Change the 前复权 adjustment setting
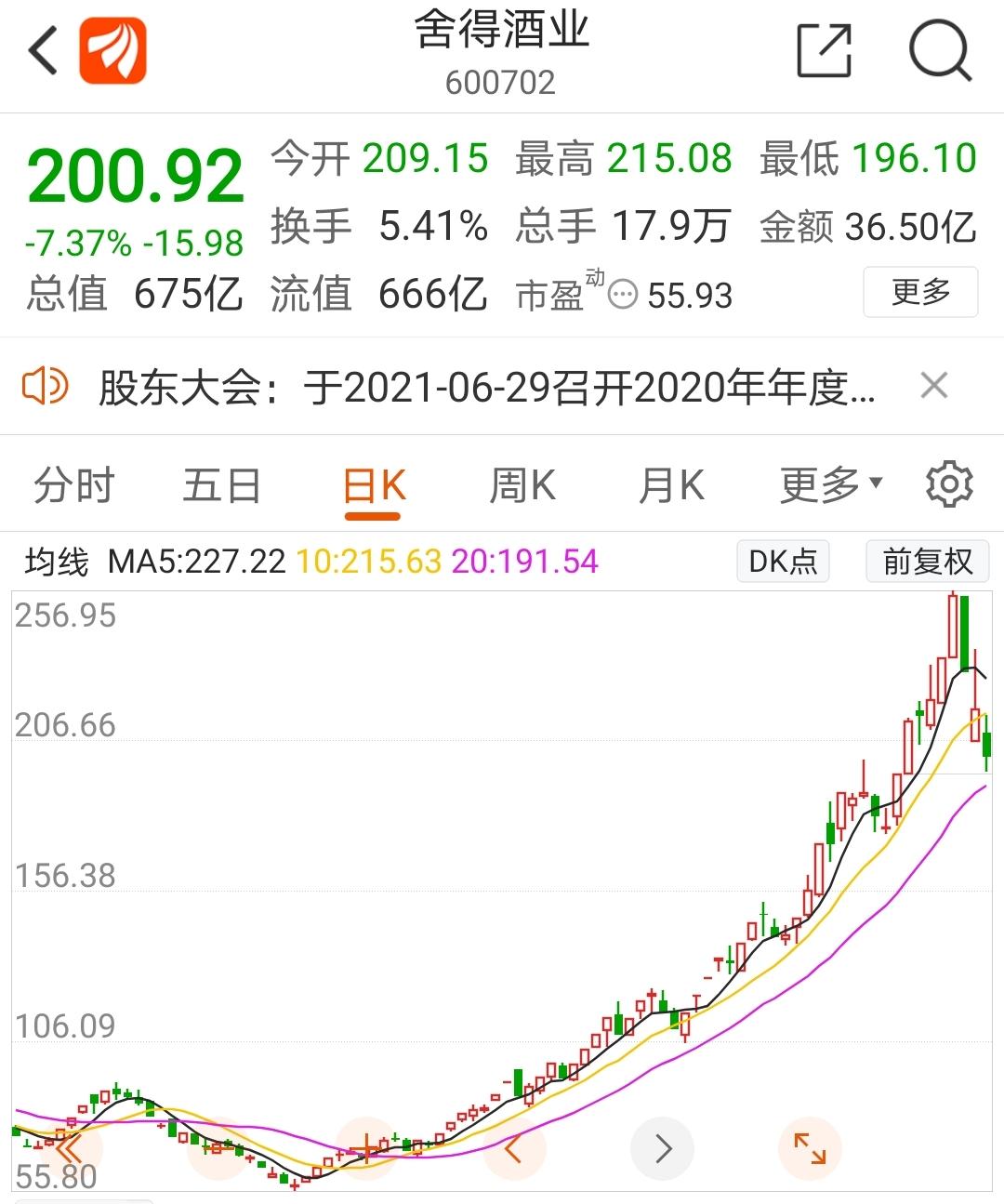This screenshot has width=1004, height=1204. click(x=927, y=562)
